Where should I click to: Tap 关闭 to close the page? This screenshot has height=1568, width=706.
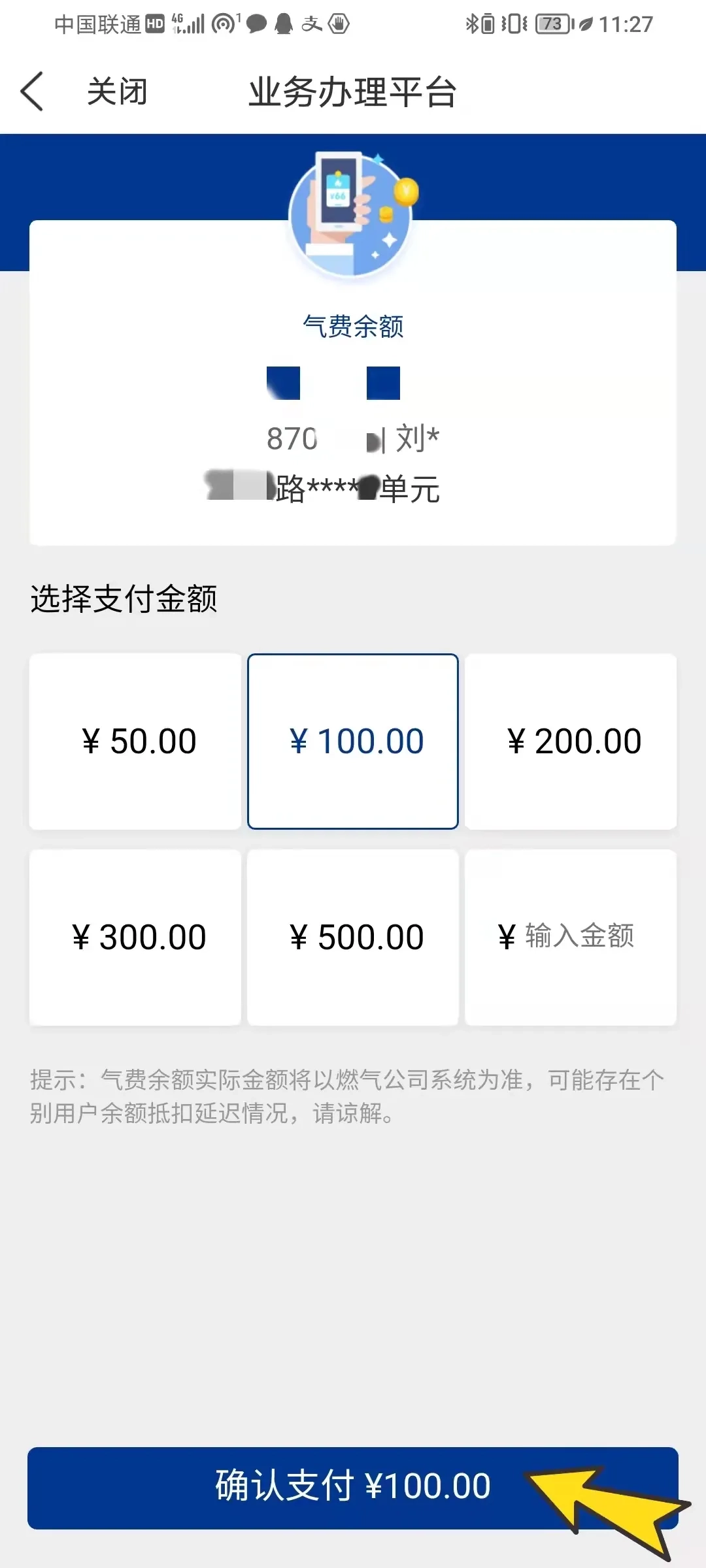click(x=117, y=91)
